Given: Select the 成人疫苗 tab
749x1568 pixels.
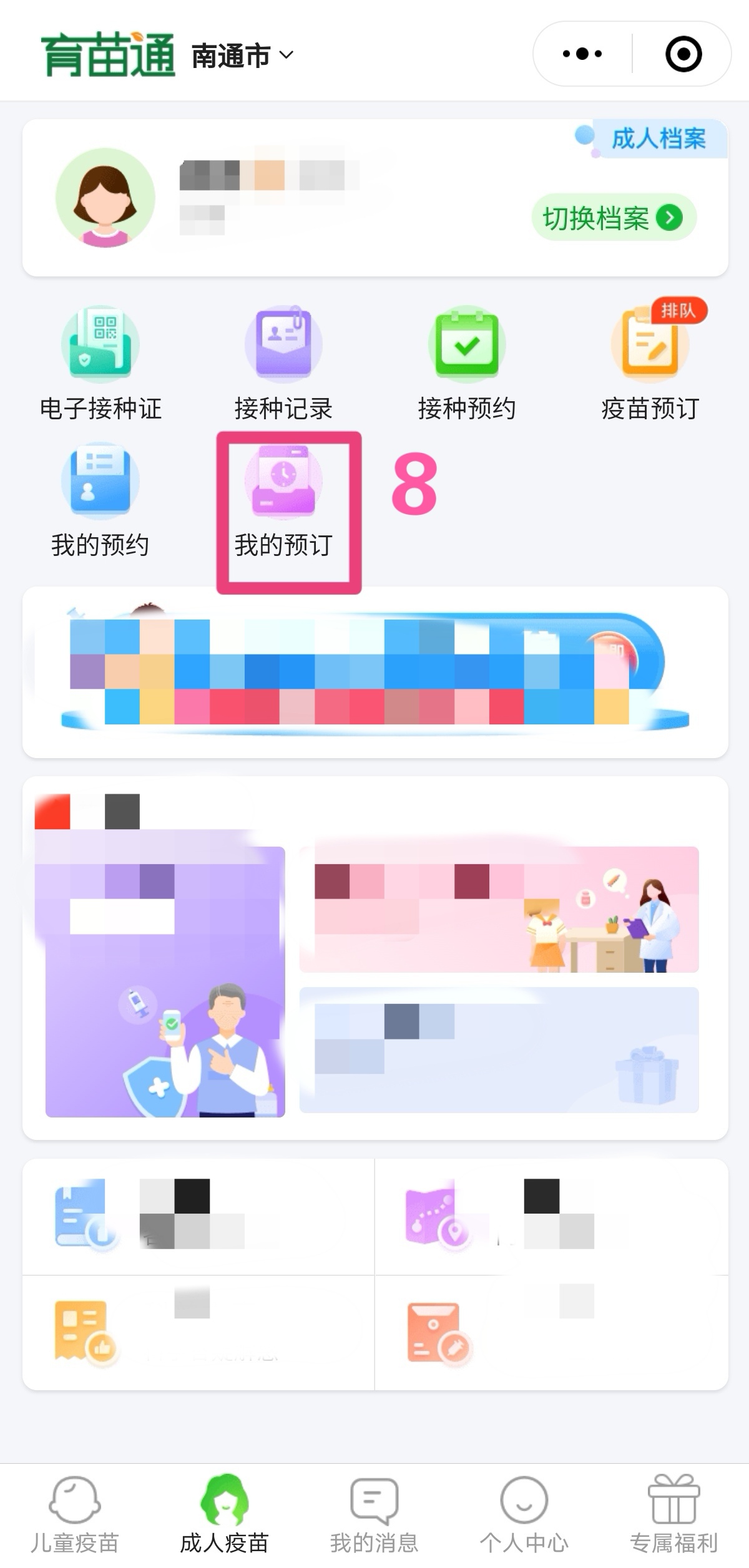Looking at the screenshot, I should (224, 1514).
